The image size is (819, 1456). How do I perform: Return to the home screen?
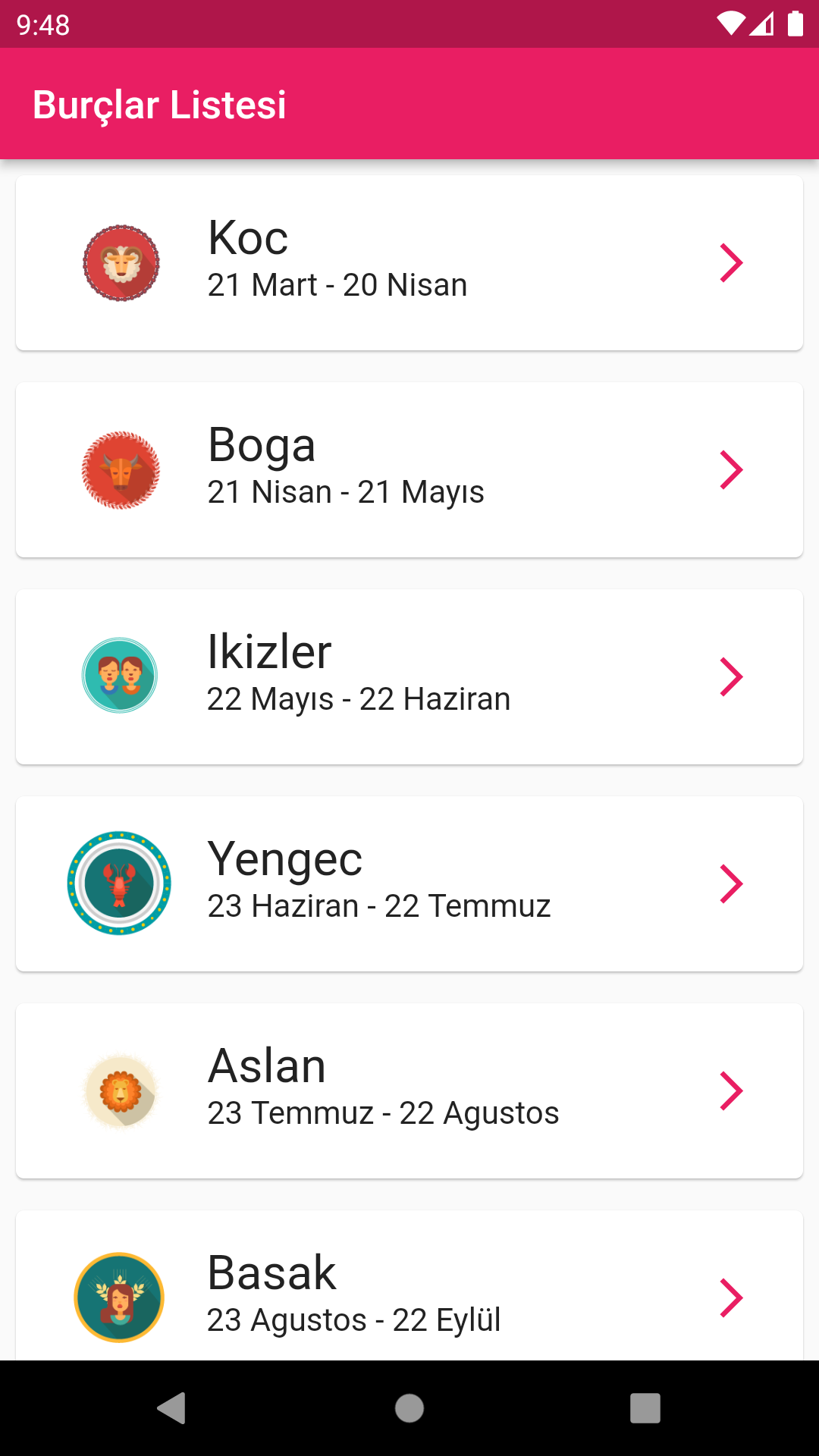point(409,1408)
